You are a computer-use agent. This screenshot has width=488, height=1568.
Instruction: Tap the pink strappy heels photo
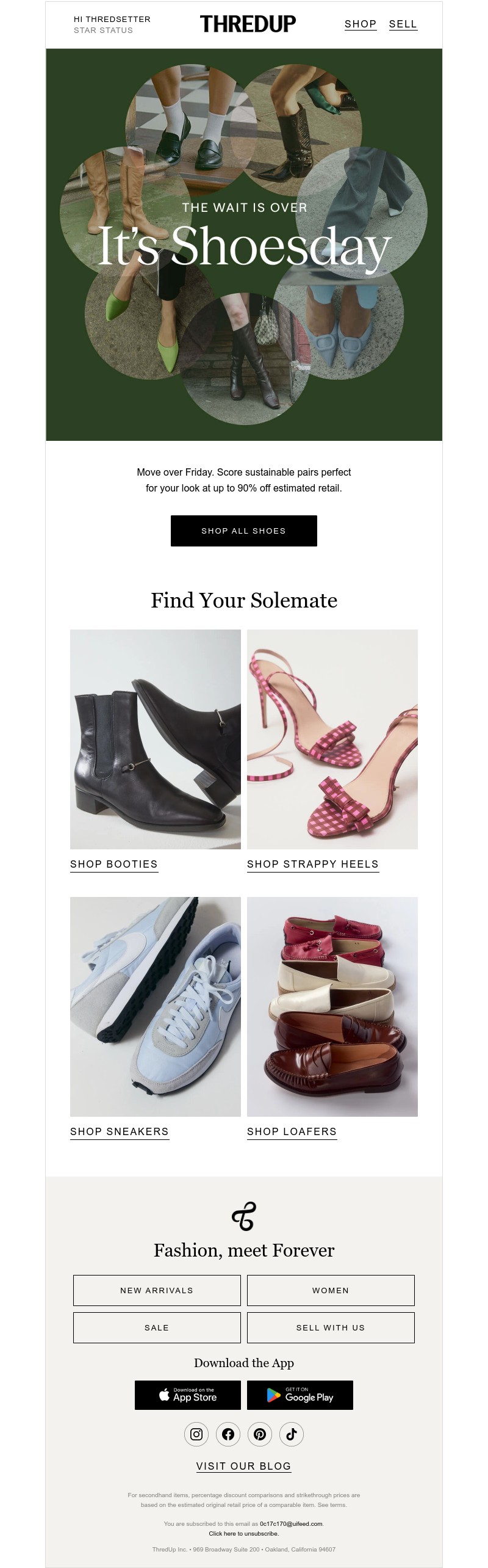pos(332,739)
